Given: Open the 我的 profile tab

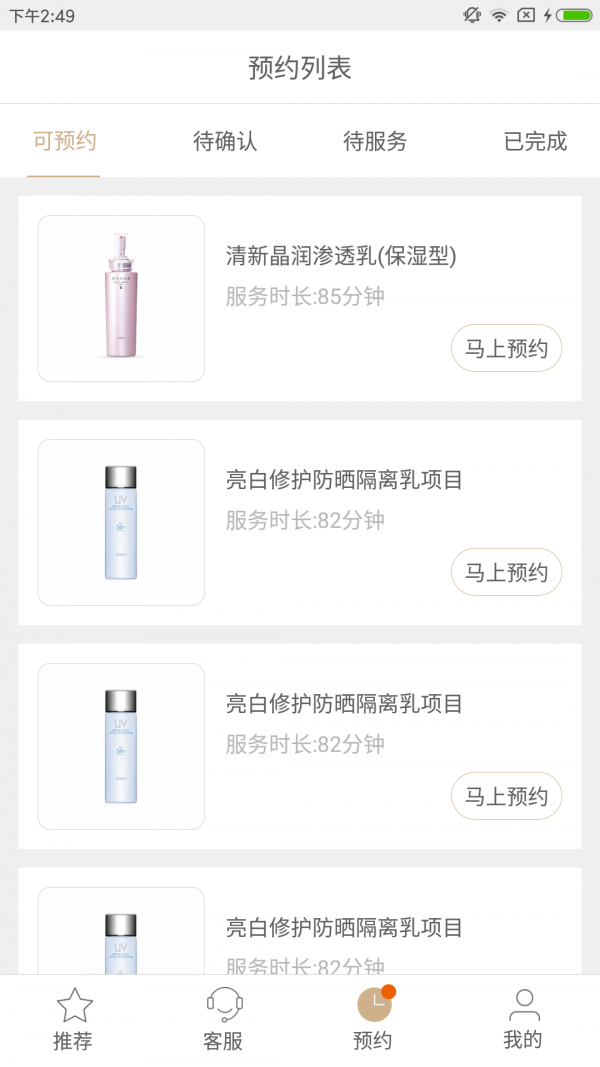Looking at the screenshot, I should click(x=522, y=1019).
